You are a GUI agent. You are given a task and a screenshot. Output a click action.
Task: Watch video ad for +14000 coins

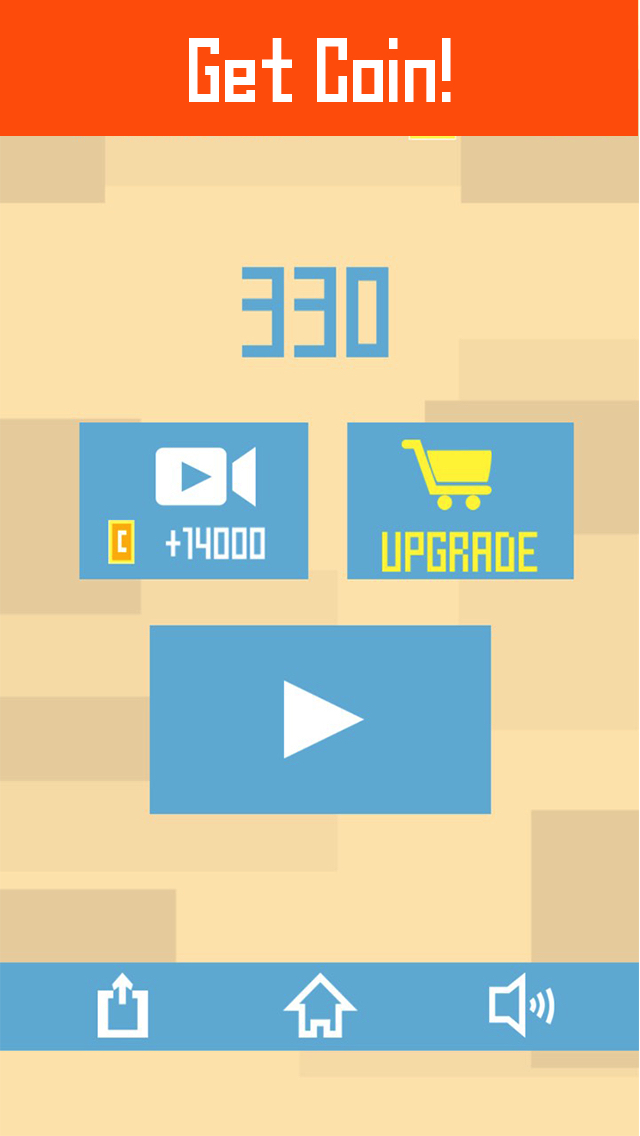click(x=194, y=500)
